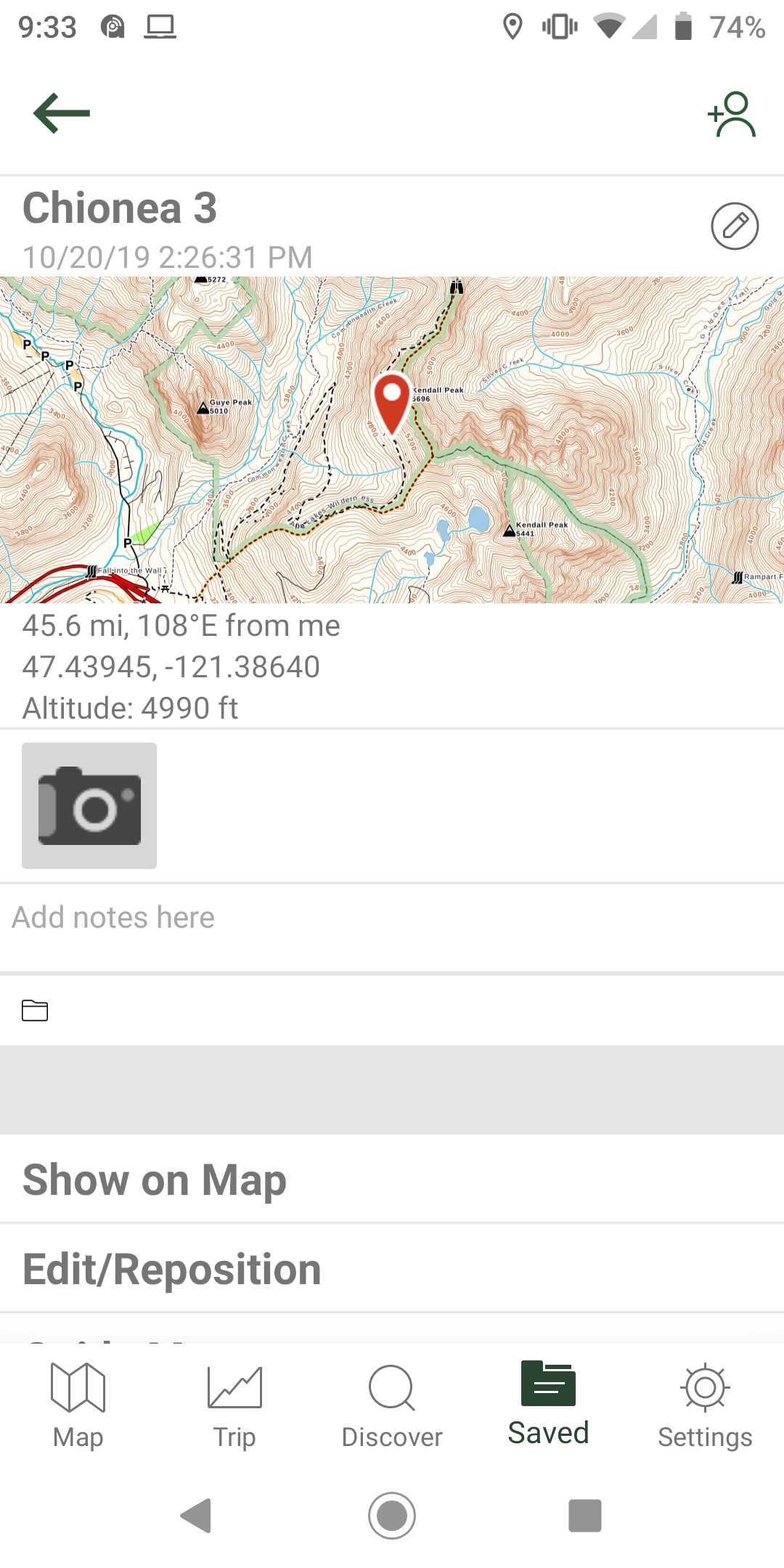Image resolution: width=784 pixels, height=1568 pixels.
Task: Tap the pencil to edit Chionea 3
Action: [x=735, y=226]
